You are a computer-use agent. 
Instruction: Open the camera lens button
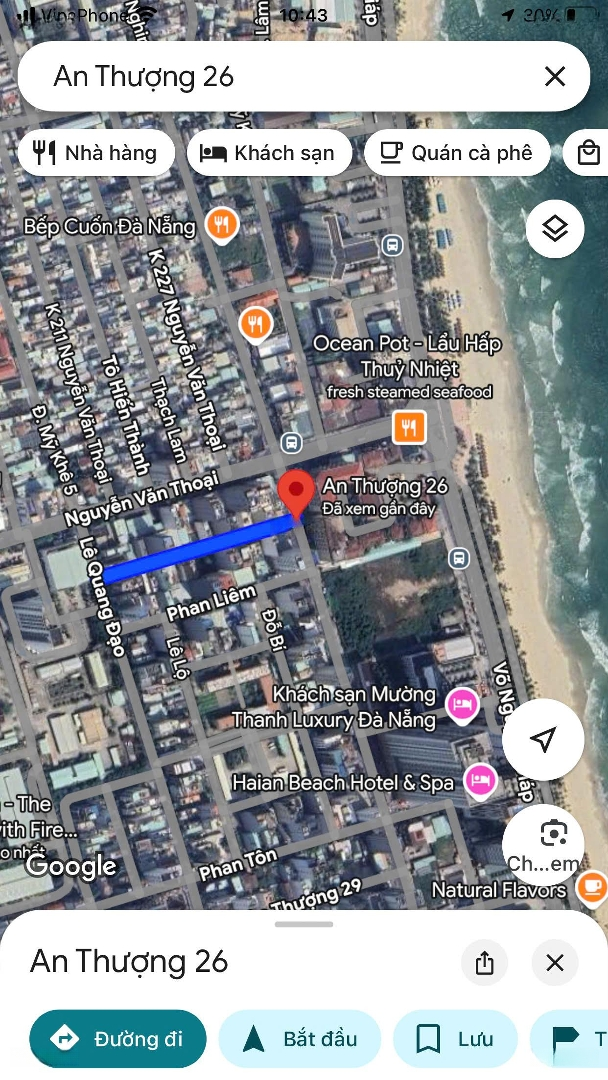pyautogui.click(x=543, y=845)
